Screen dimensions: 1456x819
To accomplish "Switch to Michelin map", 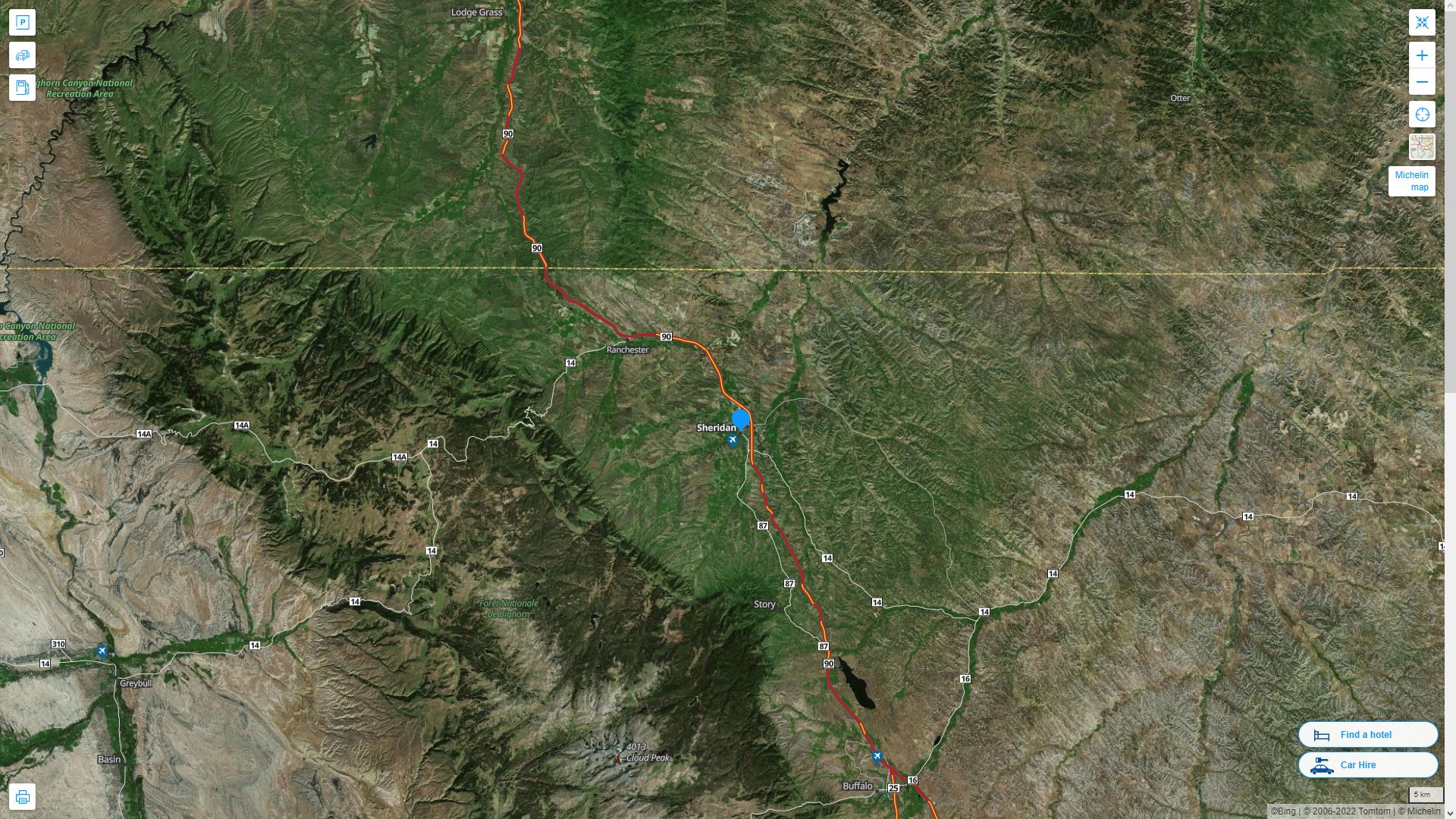I will tap(1411, 181).
